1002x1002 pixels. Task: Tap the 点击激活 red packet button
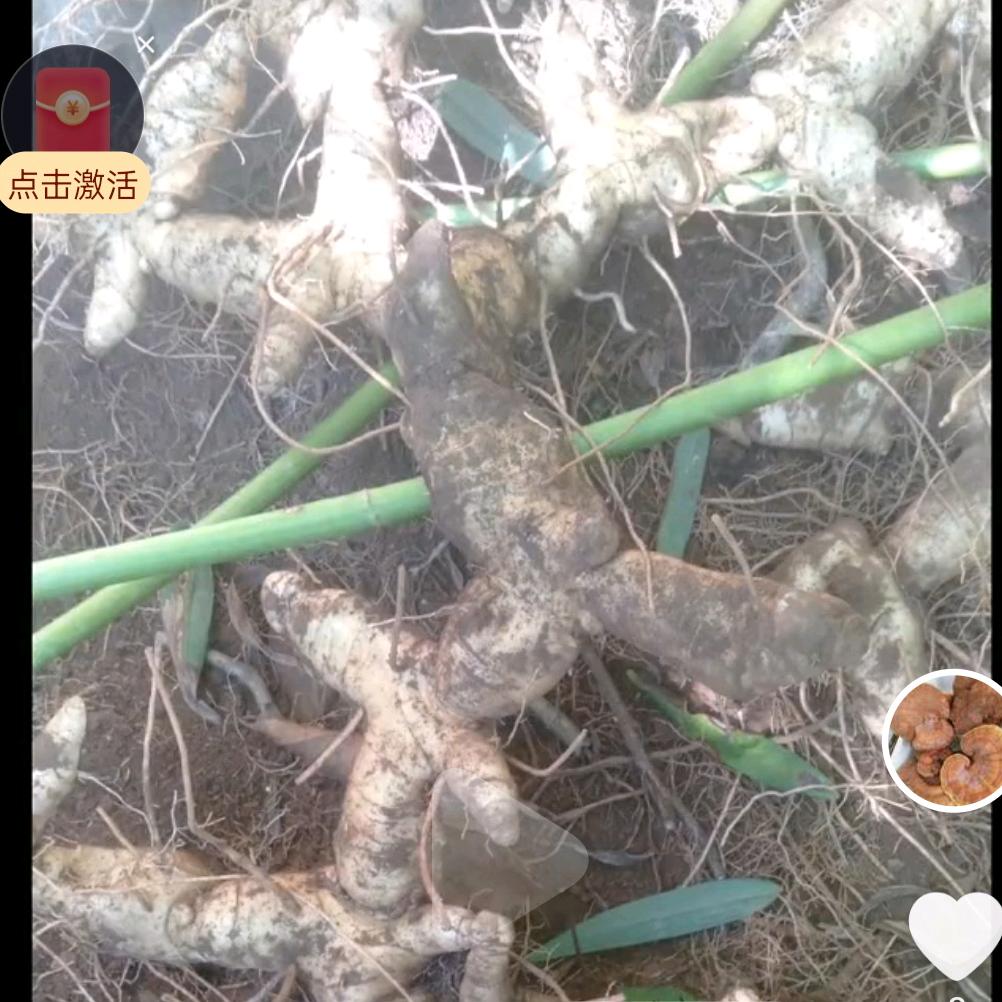[x=74, y=184]
